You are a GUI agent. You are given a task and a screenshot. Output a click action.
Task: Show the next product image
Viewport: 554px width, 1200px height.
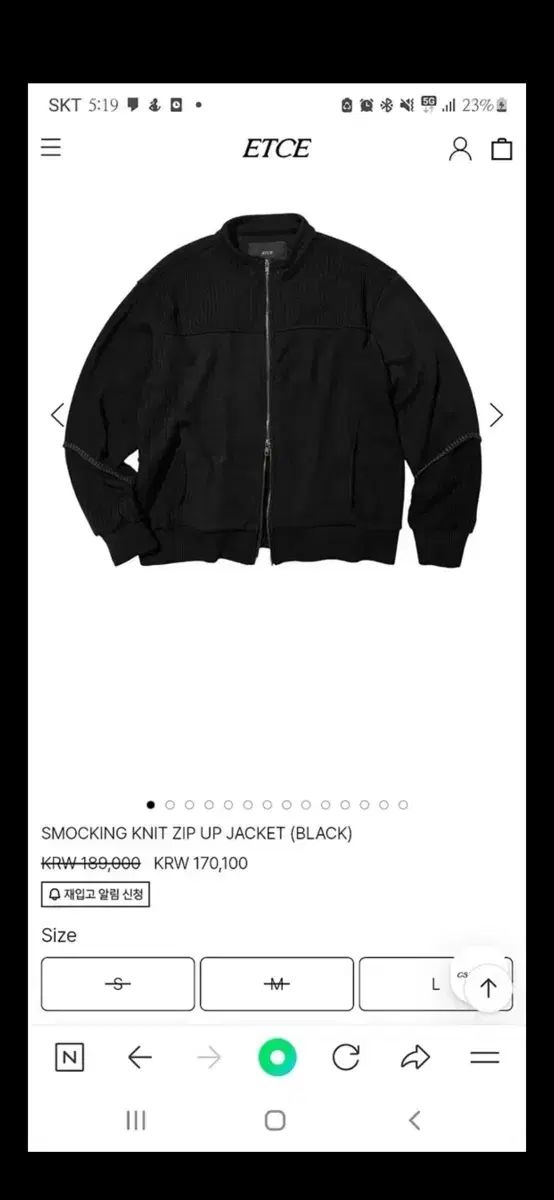click(x=496, y=415)
